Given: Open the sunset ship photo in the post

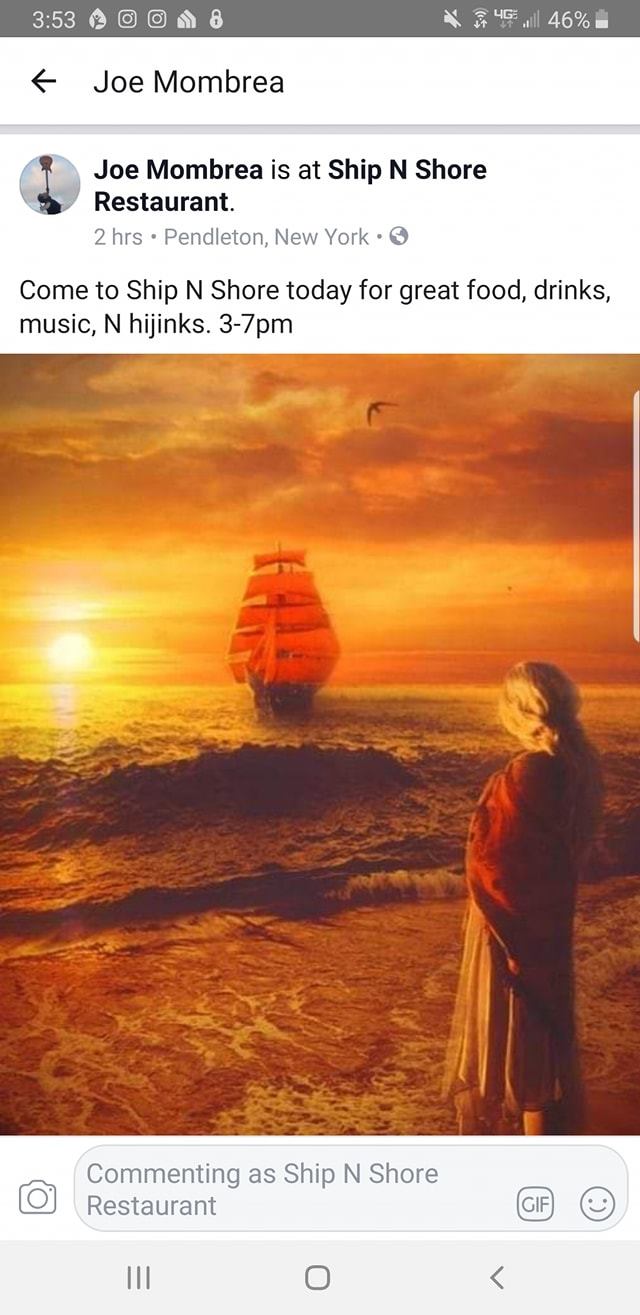Looking at the screenshot, I should click(320, 744).
